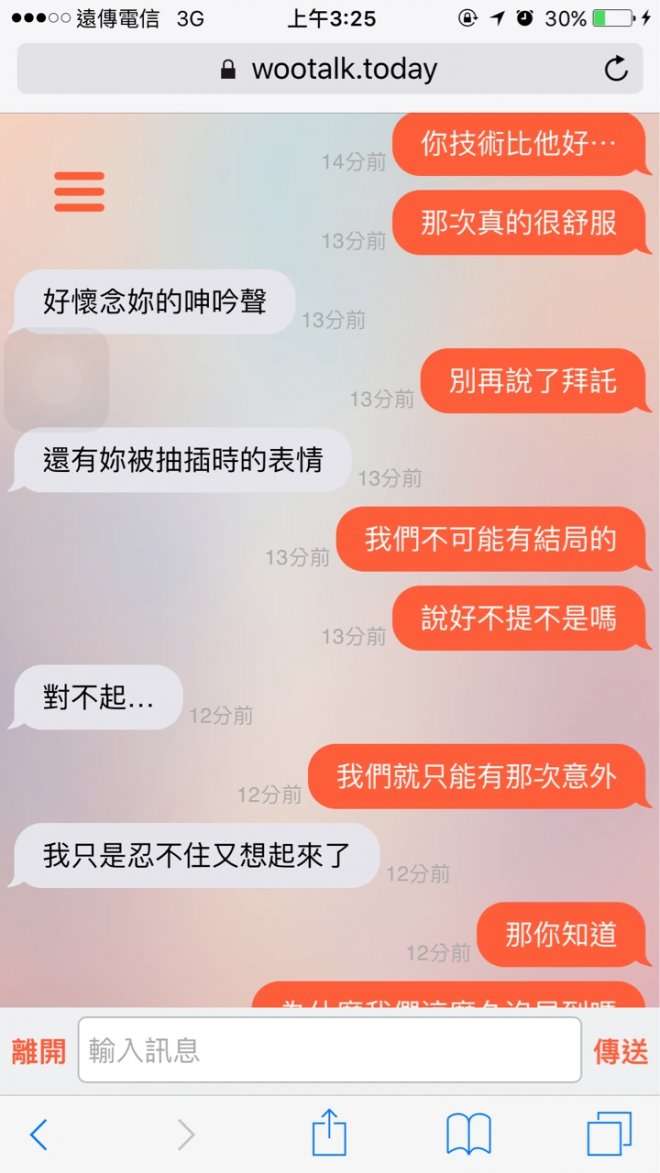
Task: Send the message with 傳送
Action: 620,1051
